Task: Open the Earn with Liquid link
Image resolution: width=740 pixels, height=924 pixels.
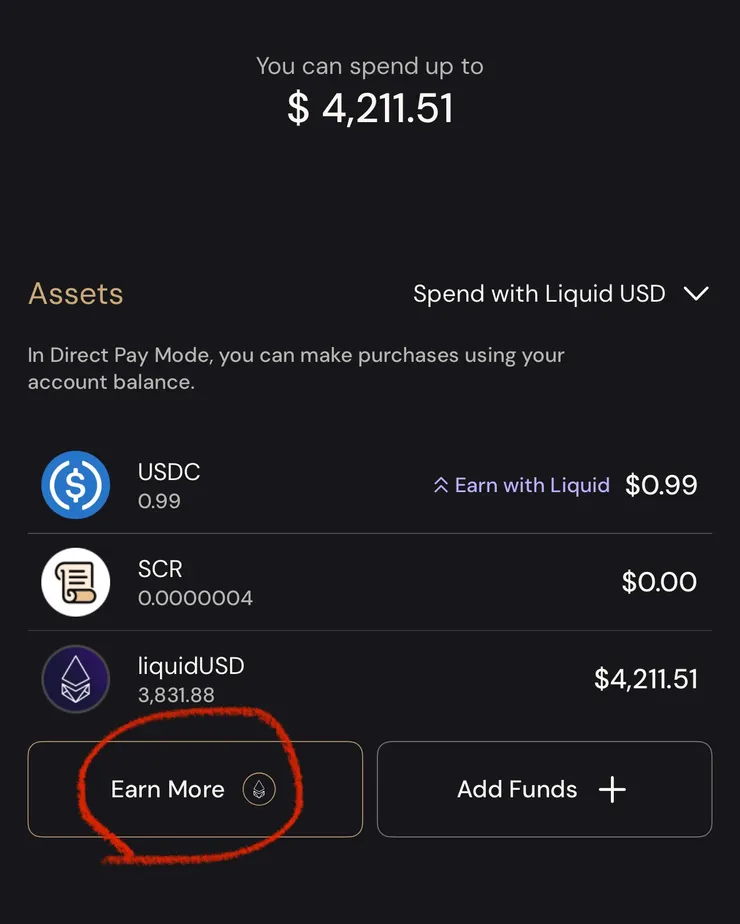Action: point(532,484)
